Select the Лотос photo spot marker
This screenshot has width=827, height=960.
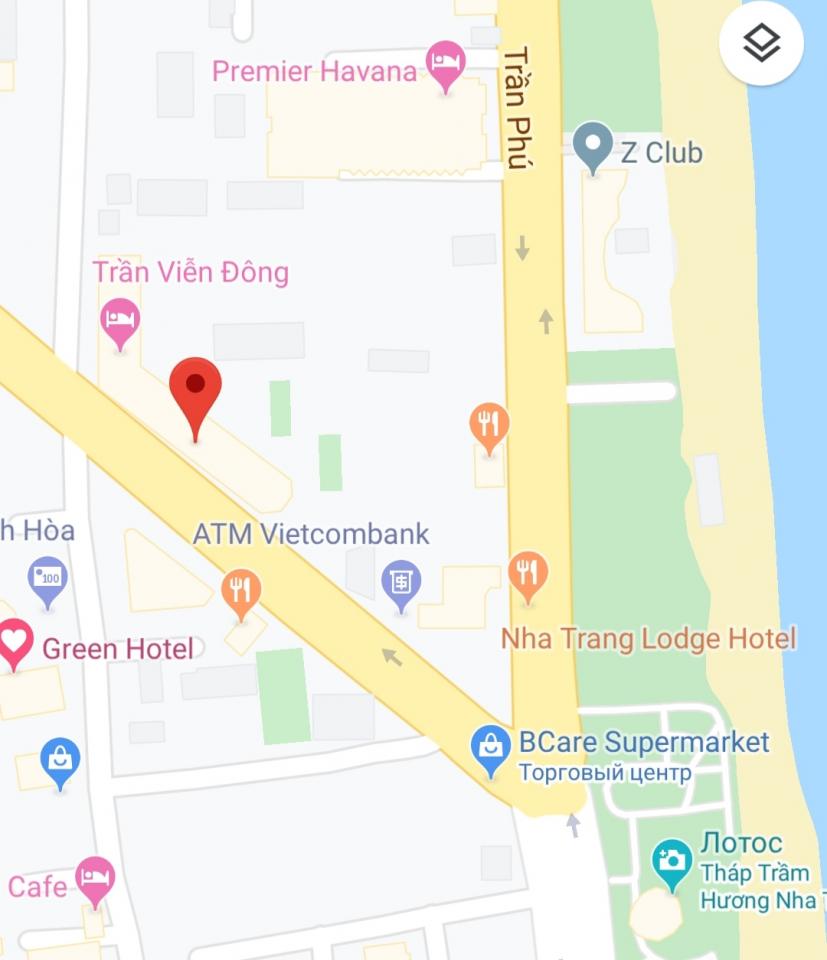pos(671,860)
